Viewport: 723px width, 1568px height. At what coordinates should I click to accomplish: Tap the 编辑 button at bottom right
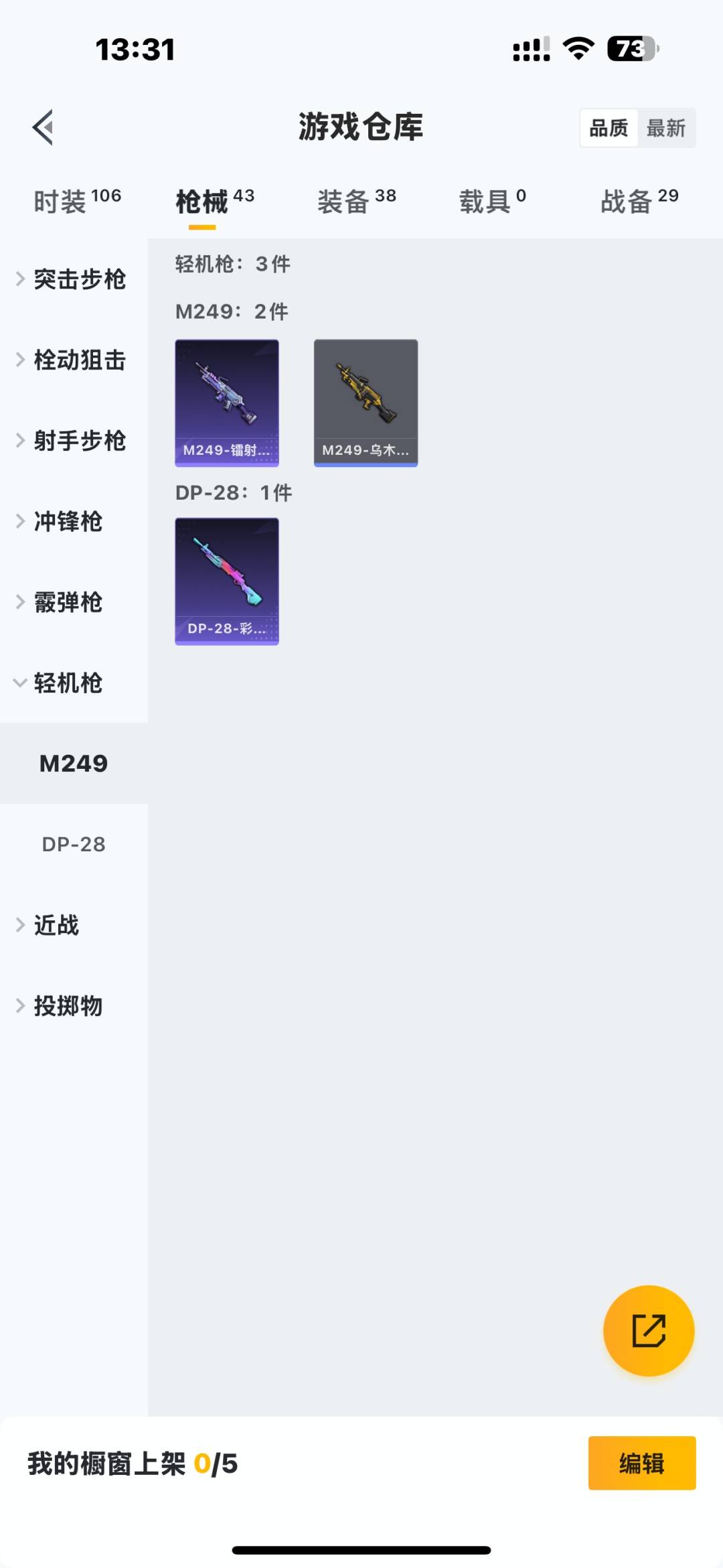point(642,1464)
